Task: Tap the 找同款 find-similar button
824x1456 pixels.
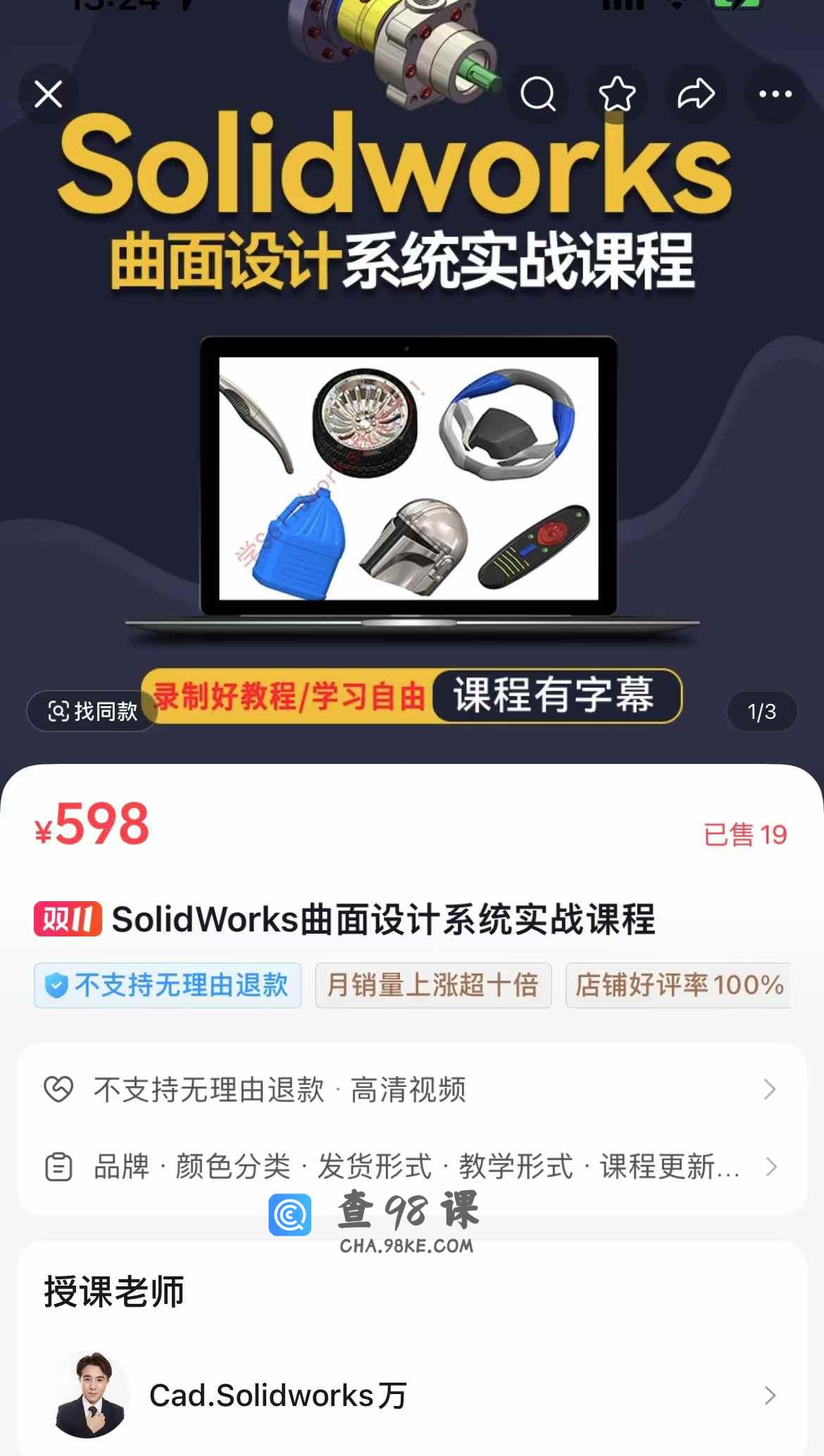Action: tap(92, 711)
